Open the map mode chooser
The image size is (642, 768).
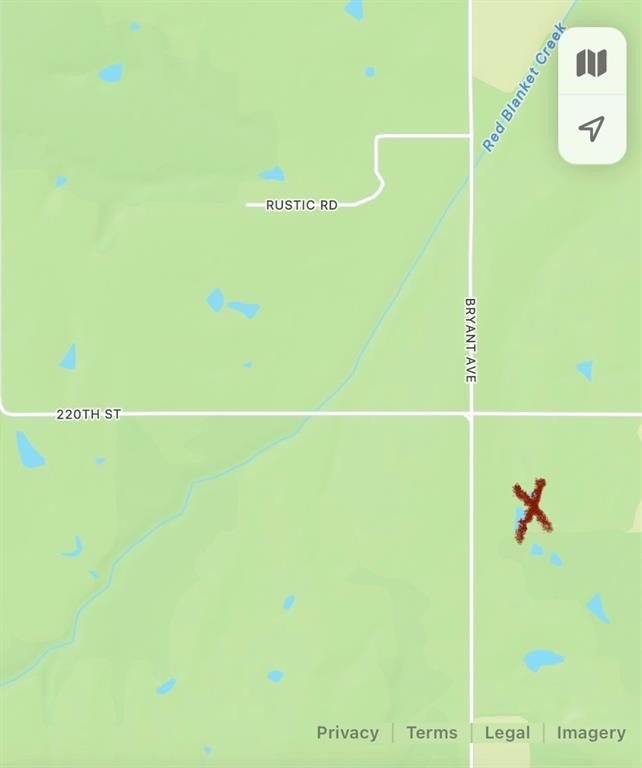pos(592,64)
